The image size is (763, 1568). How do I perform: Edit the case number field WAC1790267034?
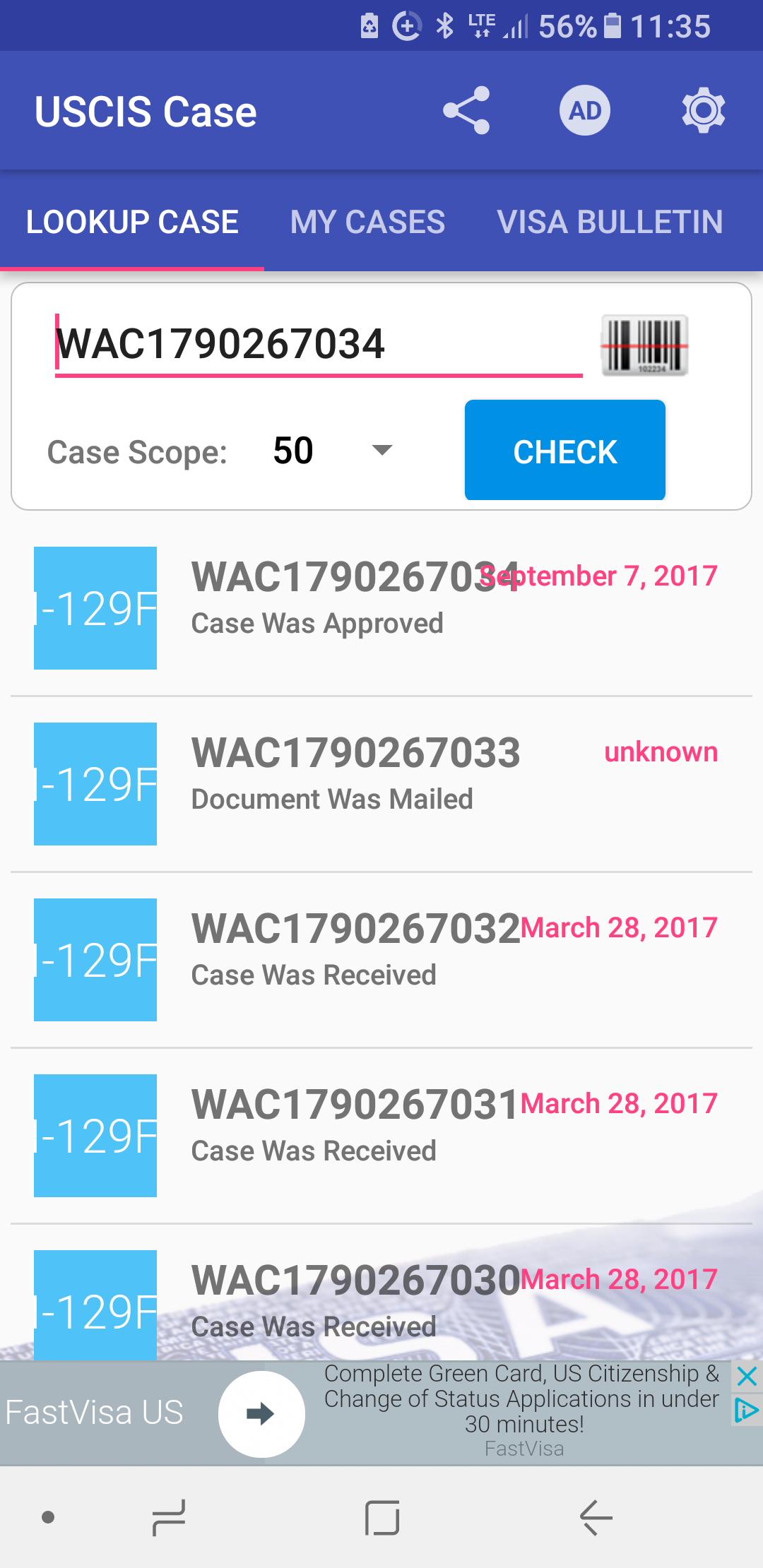[319, 345]
